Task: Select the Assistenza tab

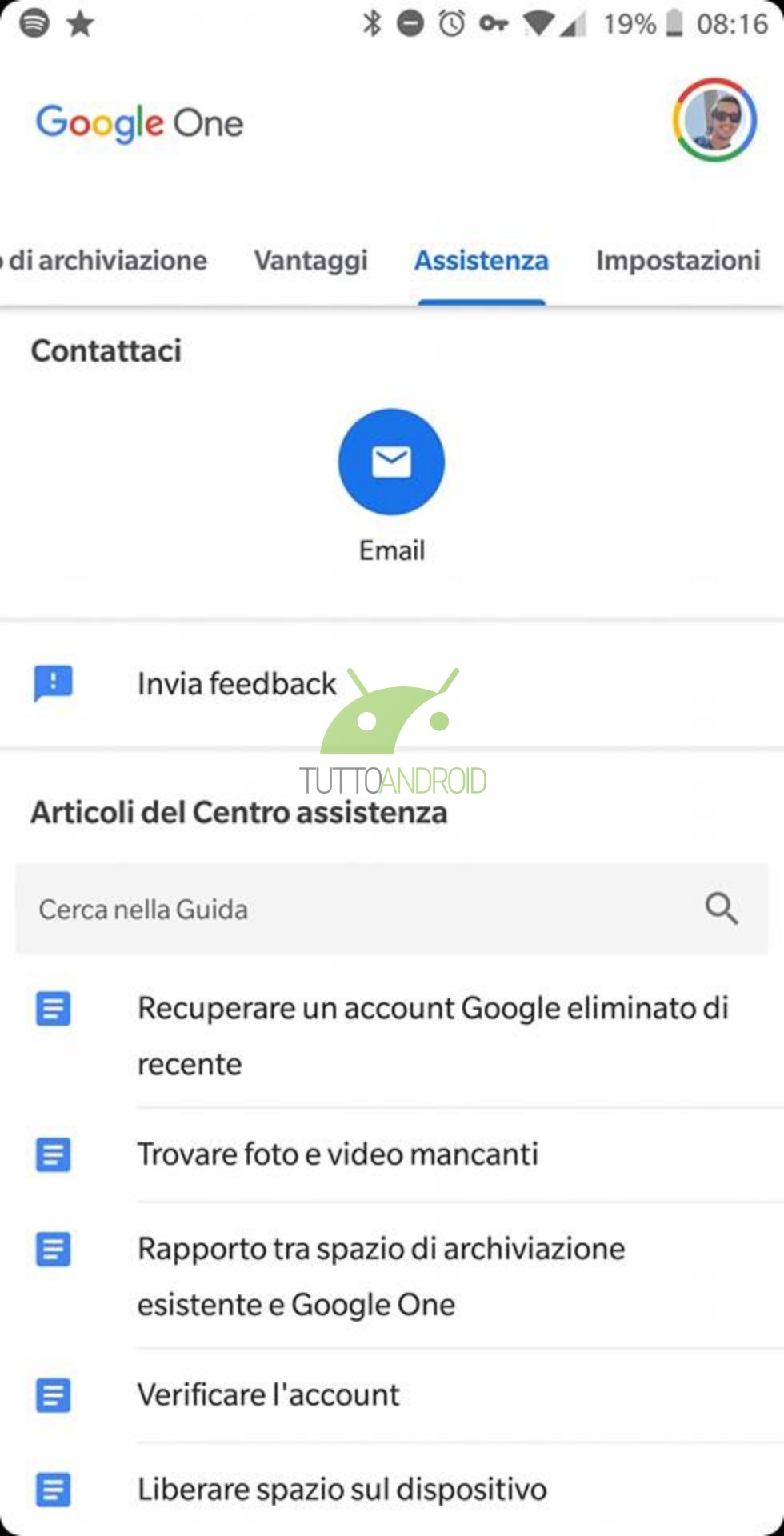Action: (x=481, y=261)
